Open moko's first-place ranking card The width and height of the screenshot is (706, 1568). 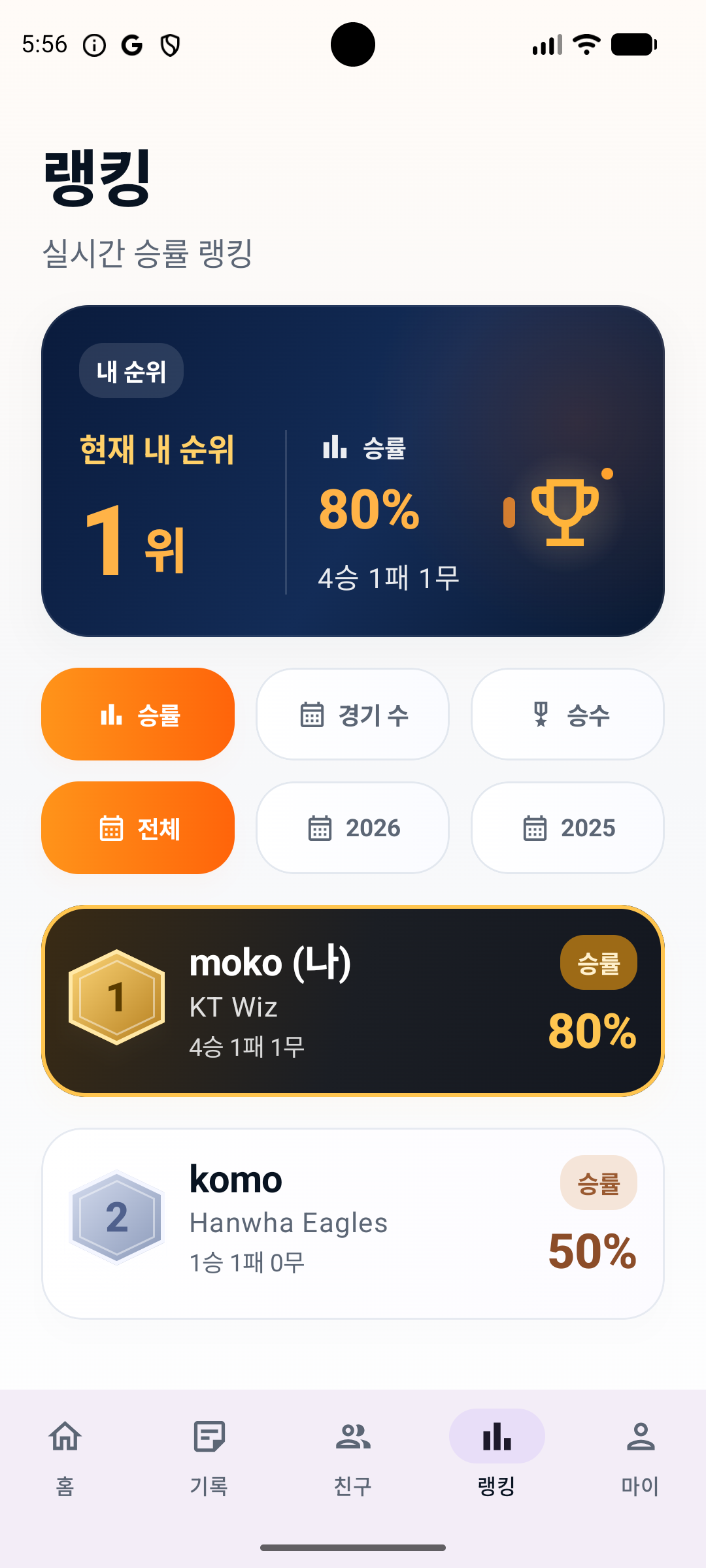point(353,1001)
